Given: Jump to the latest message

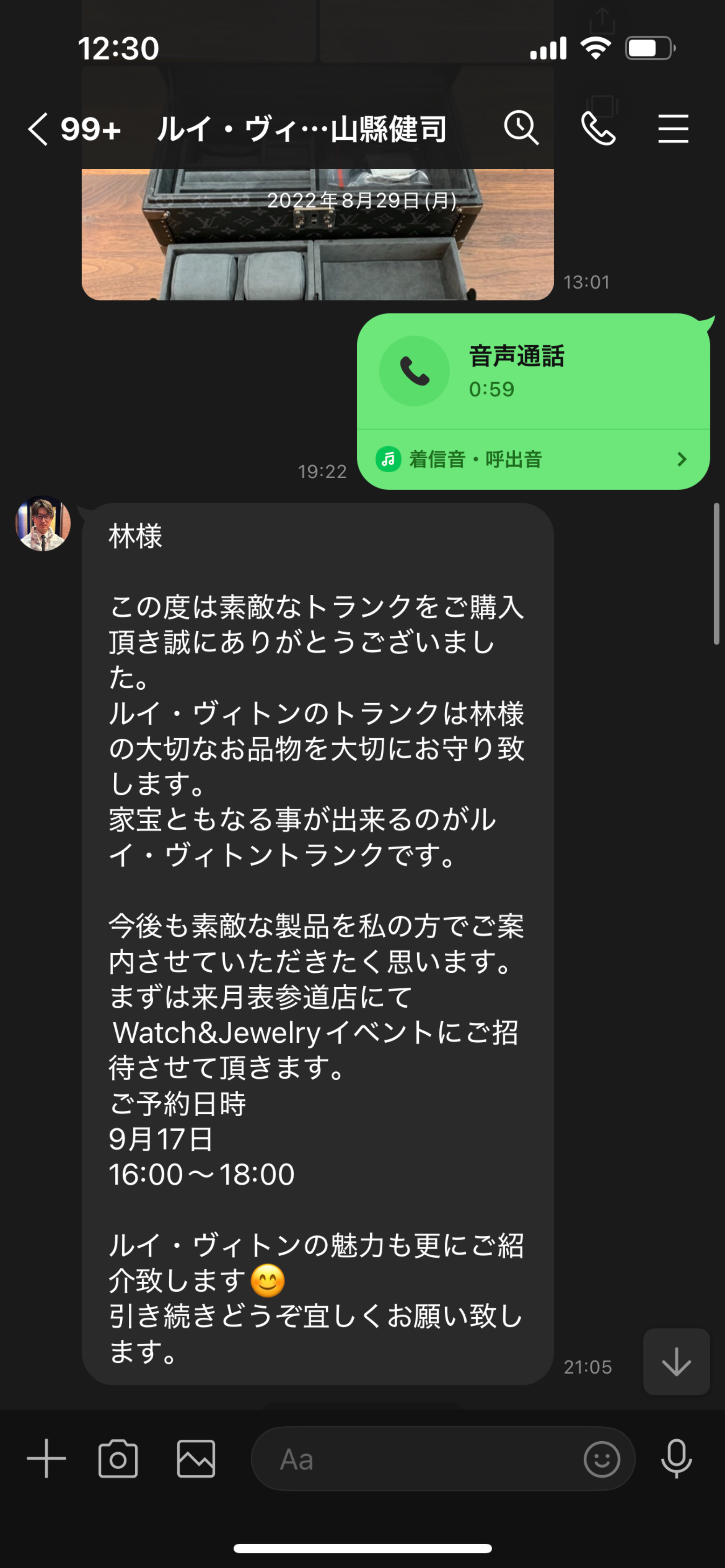Looking at the screenshot, I should tap(676, 1361).
